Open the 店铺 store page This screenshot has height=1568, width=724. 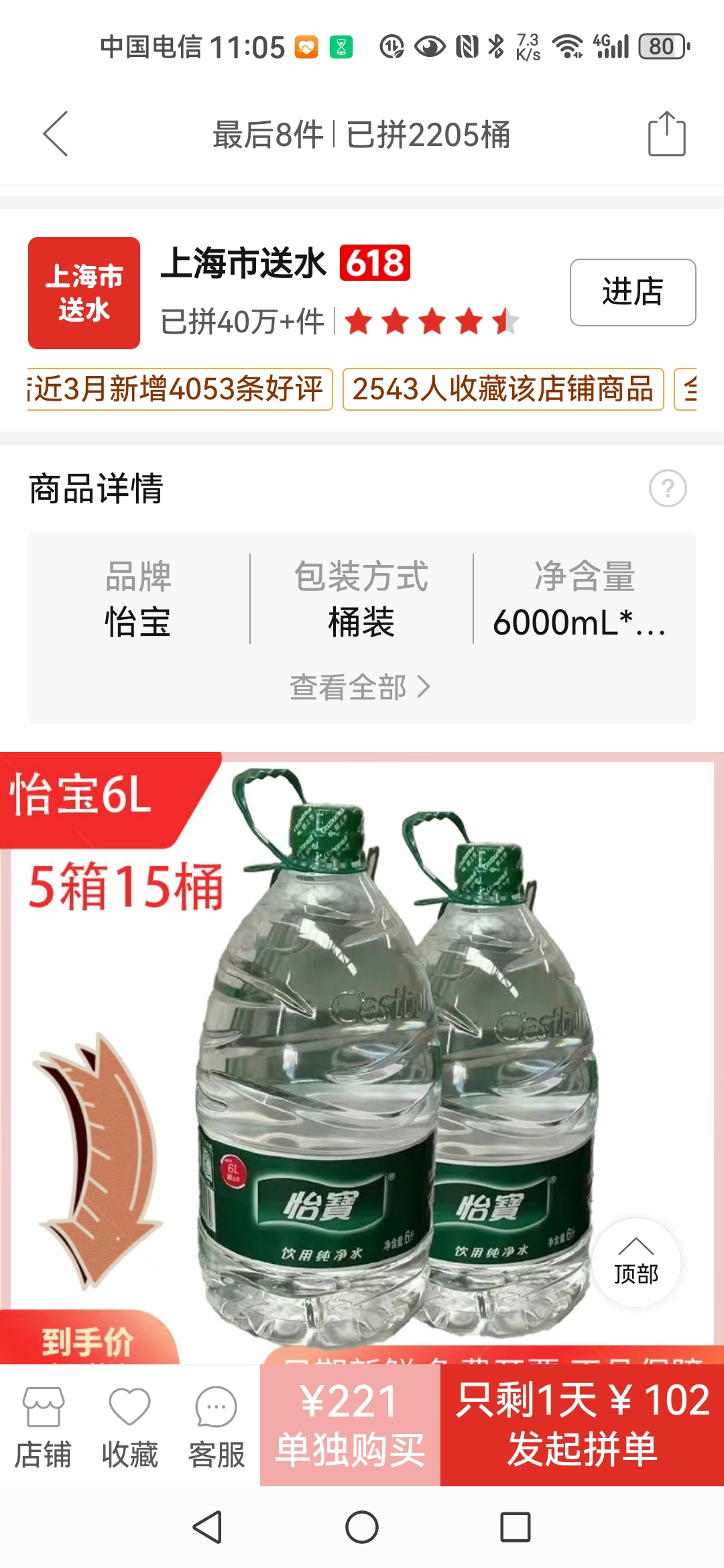(43, 1427)
